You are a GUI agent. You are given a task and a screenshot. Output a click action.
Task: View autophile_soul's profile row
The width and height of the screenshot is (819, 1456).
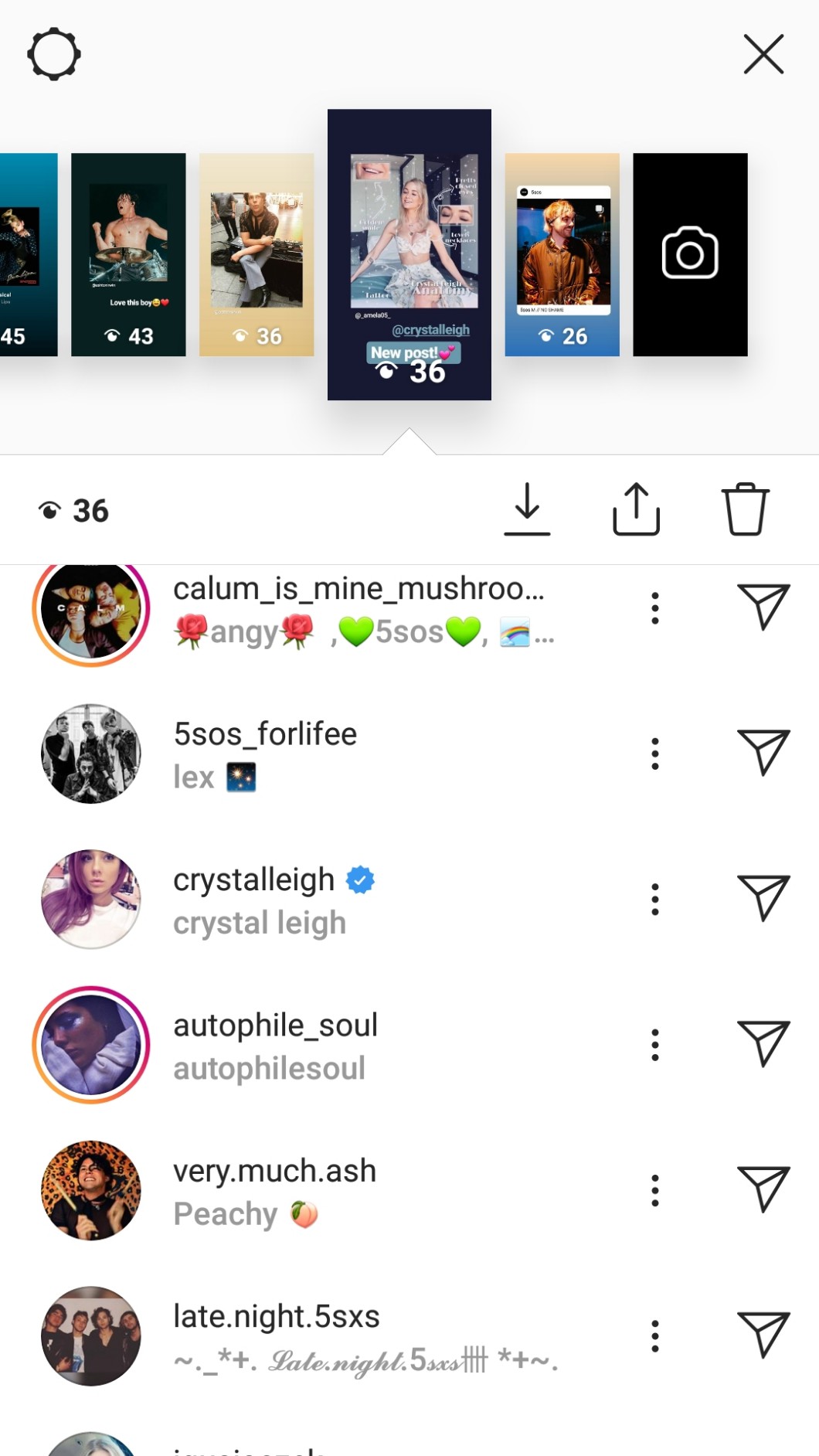tap(275, 1045)
